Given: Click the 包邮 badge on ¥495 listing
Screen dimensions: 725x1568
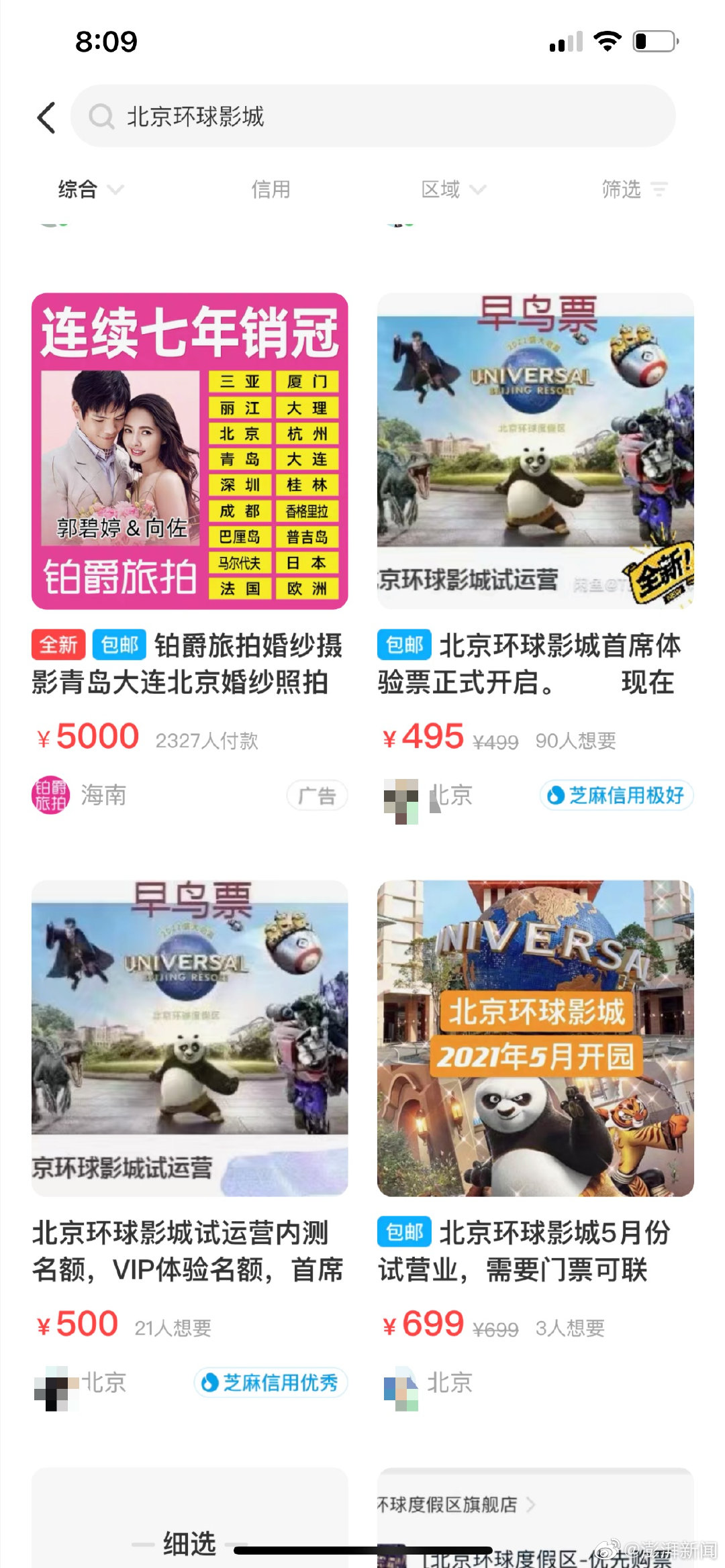Looking at the screenshot, I should (x=403, y=646).
